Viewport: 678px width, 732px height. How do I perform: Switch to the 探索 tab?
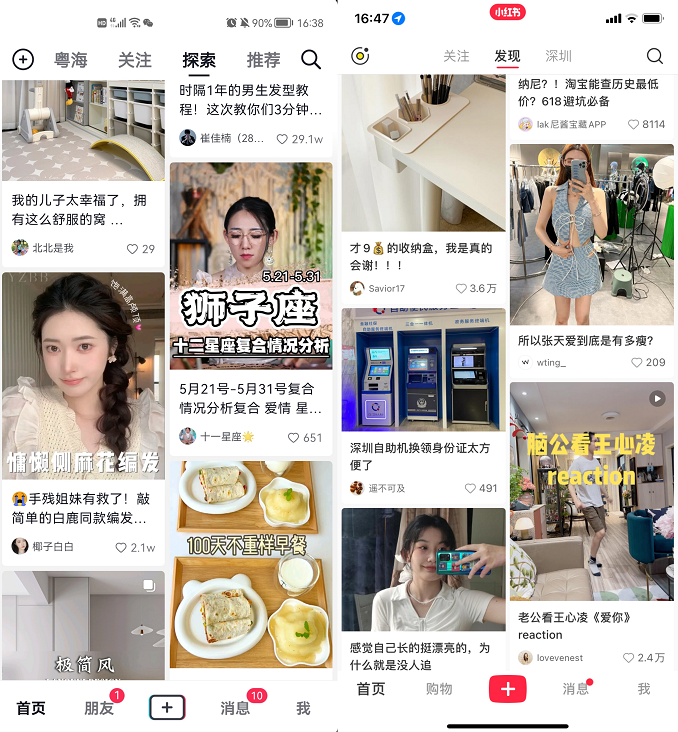click(199, 60)
